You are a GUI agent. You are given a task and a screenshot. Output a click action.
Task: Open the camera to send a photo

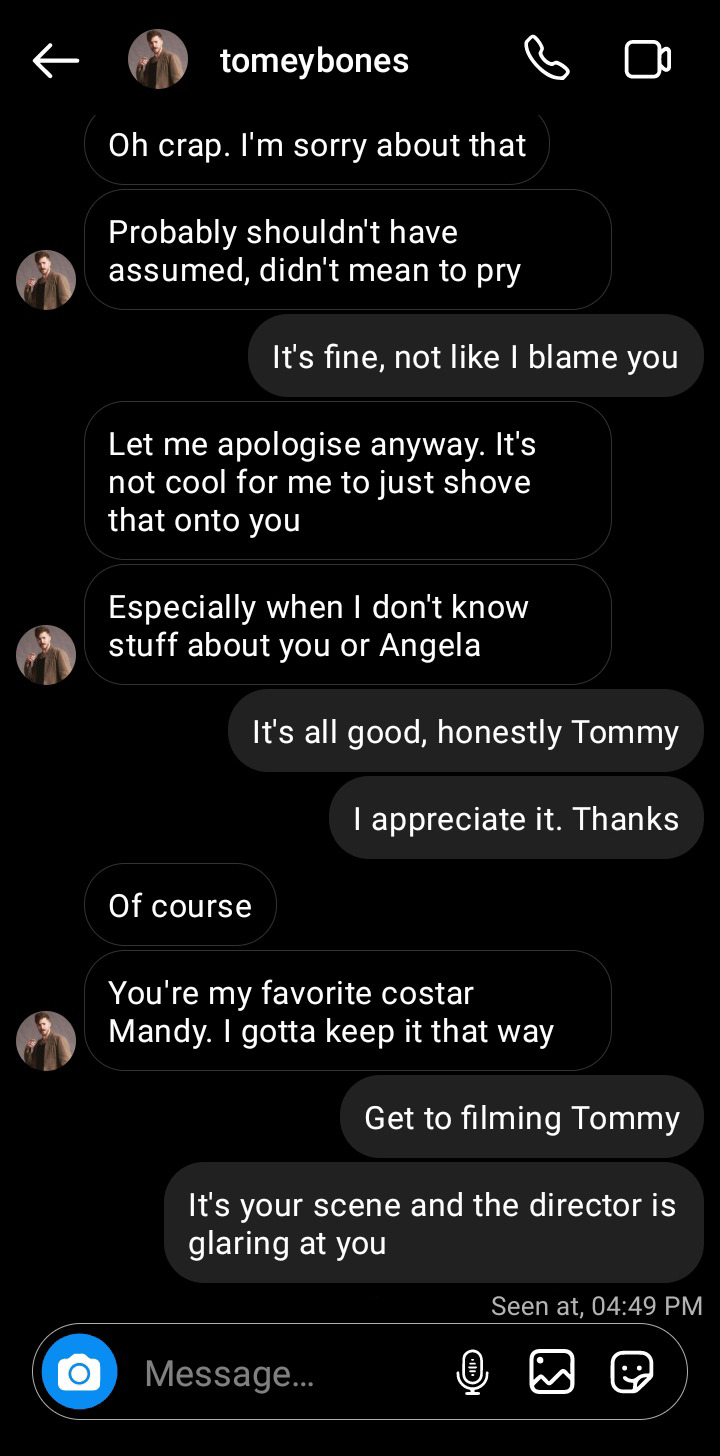(x=79, y=1372)
